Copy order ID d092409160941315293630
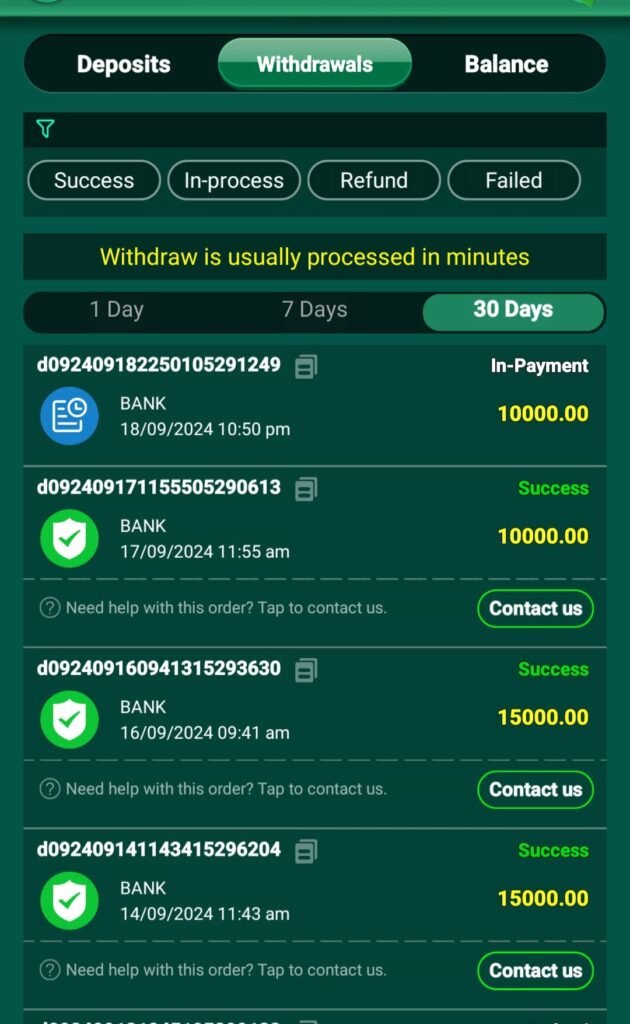This screenshot has width=630, height=1024. [307, 670]
